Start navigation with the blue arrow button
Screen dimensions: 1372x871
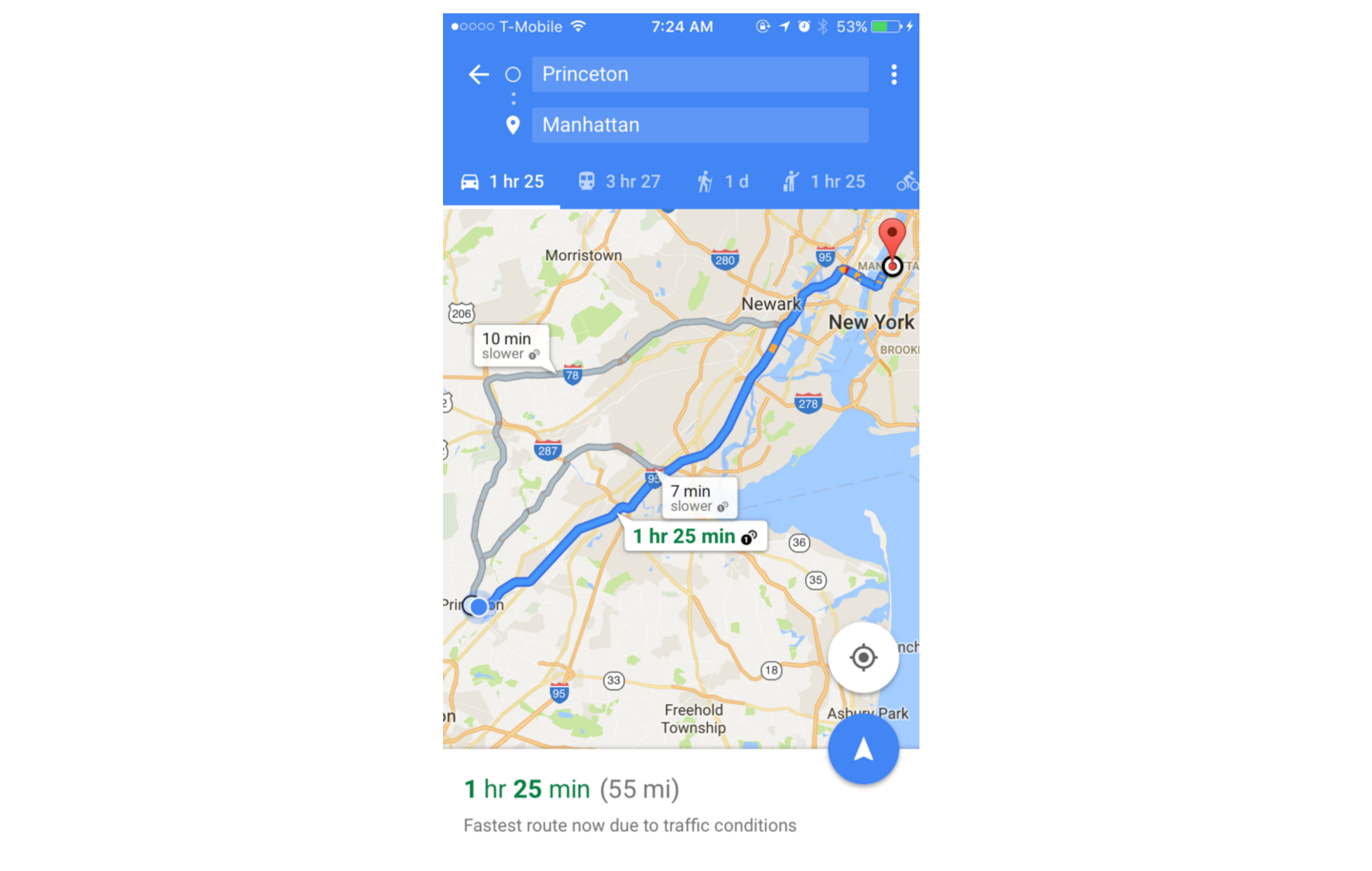click(863, 750)
